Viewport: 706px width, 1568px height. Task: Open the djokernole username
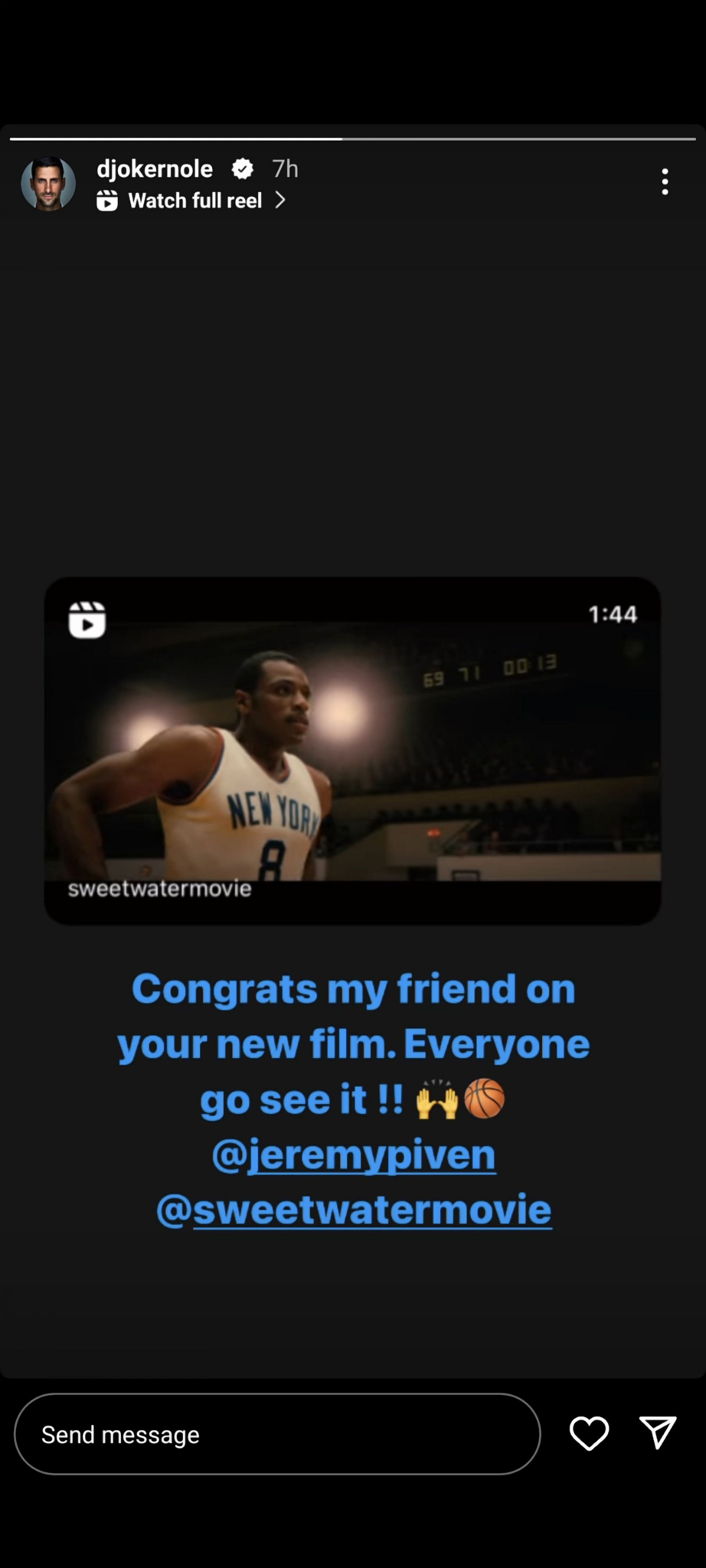click(155, 169)
